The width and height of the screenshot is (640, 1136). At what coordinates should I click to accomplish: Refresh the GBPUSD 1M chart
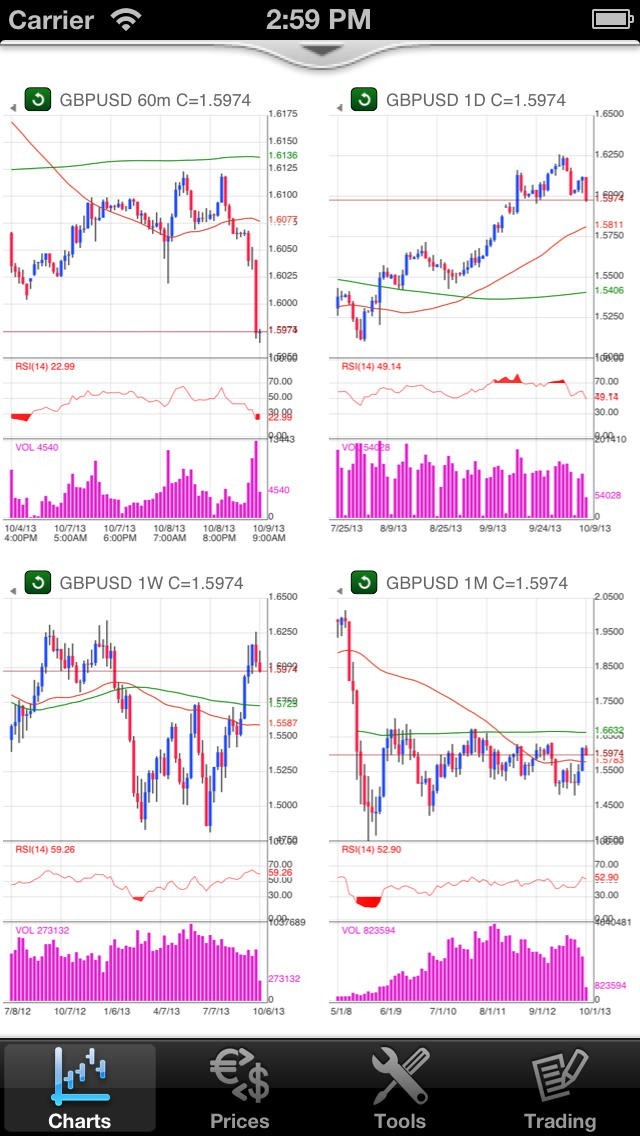coord(364,582)
